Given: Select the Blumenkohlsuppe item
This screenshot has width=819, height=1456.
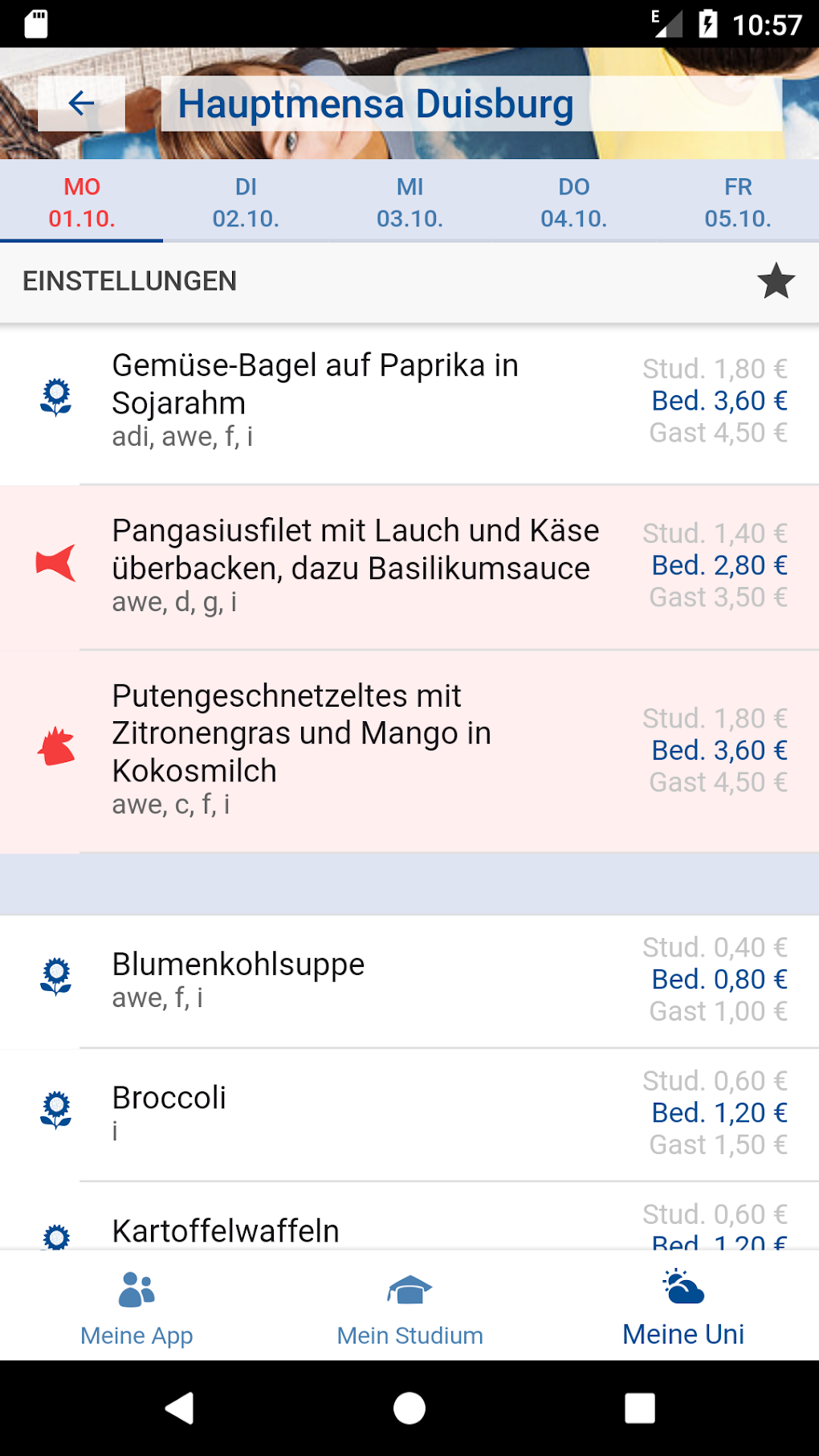Looking at the screenshot, I should (353, 979).
